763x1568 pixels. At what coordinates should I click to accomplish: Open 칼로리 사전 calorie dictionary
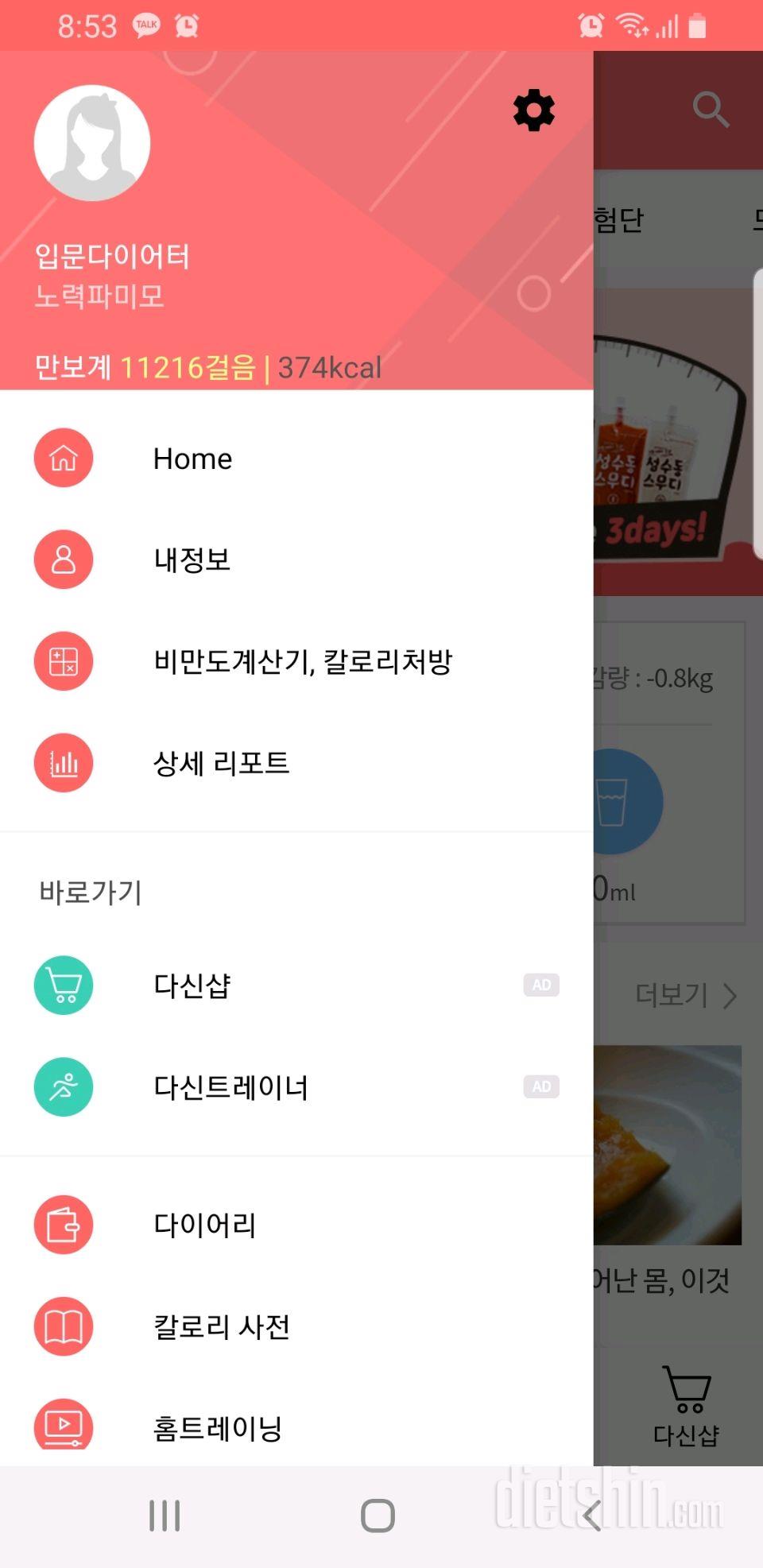pyautogui.click(x=221, y=1326)
